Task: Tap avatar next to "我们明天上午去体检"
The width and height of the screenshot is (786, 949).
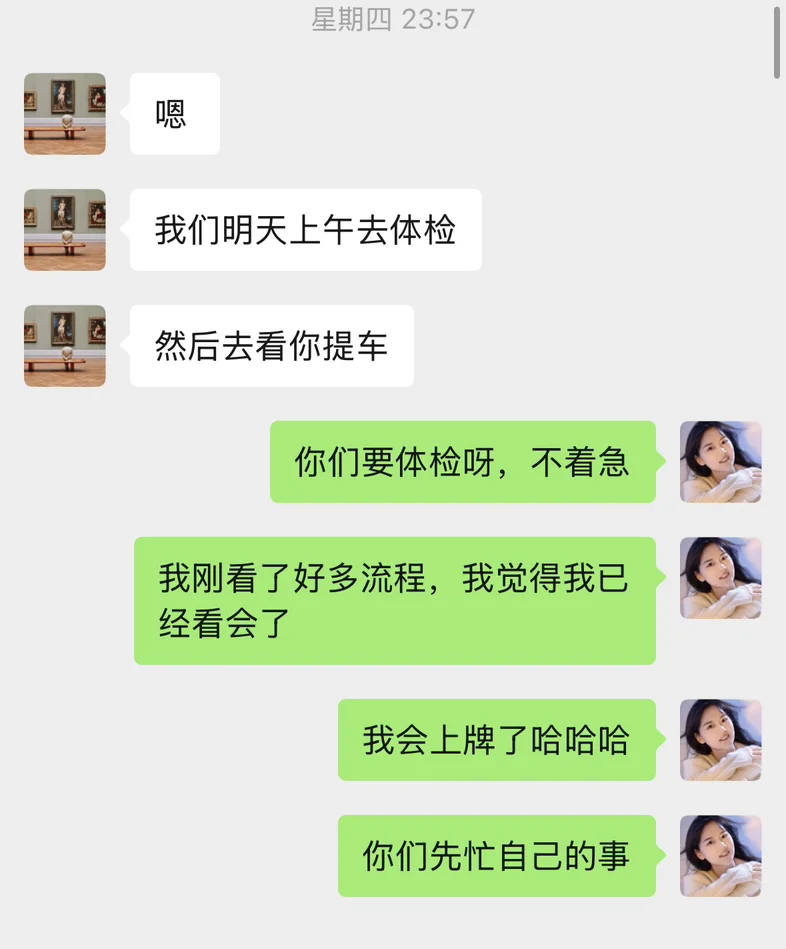Action: tap(65, 230)
